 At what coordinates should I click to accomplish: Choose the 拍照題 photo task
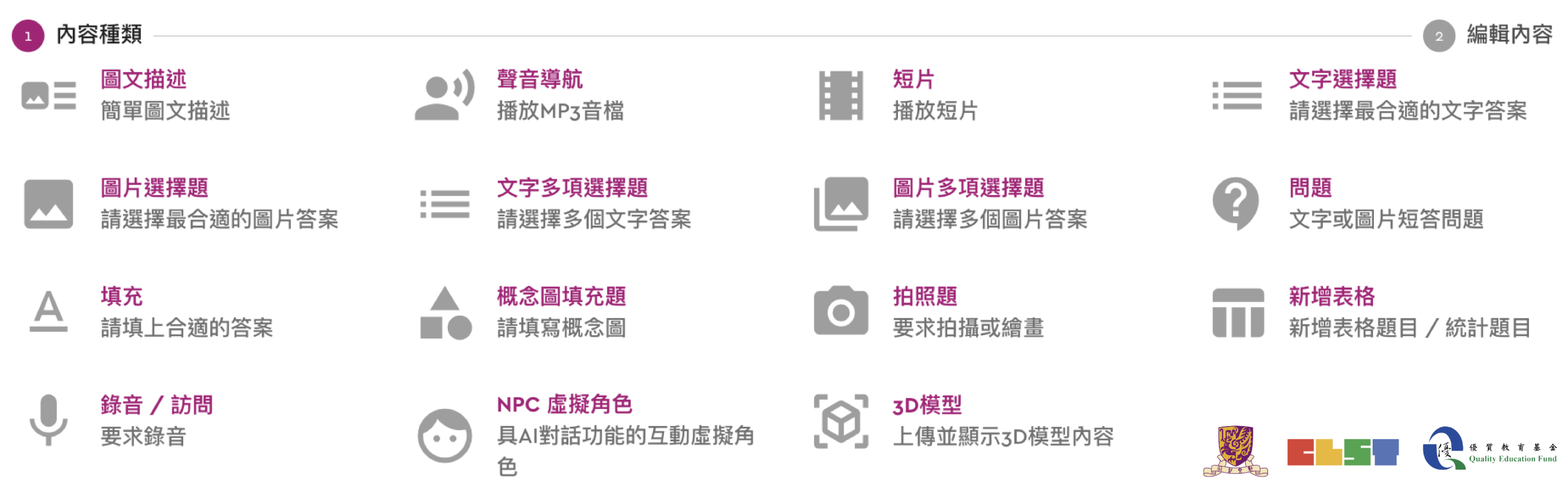[x=925, y=297]
